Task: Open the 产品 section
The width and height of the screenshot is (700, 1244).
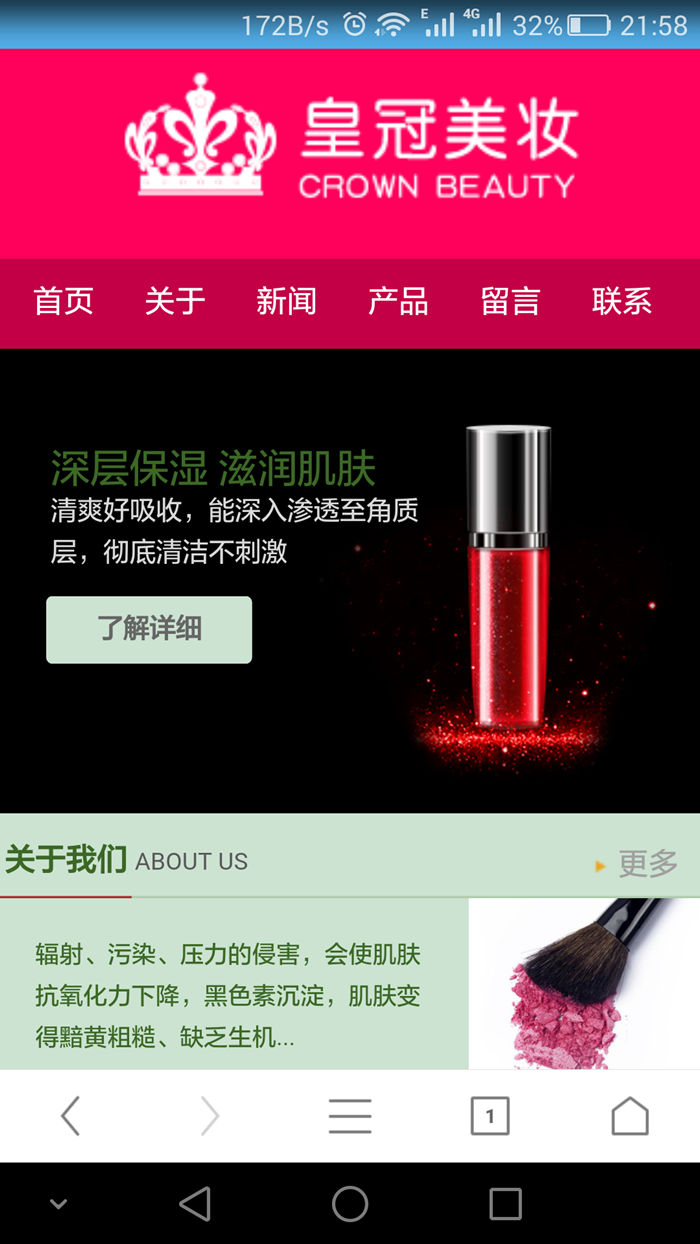Action: pyautogui.click(x=398, y=301)
